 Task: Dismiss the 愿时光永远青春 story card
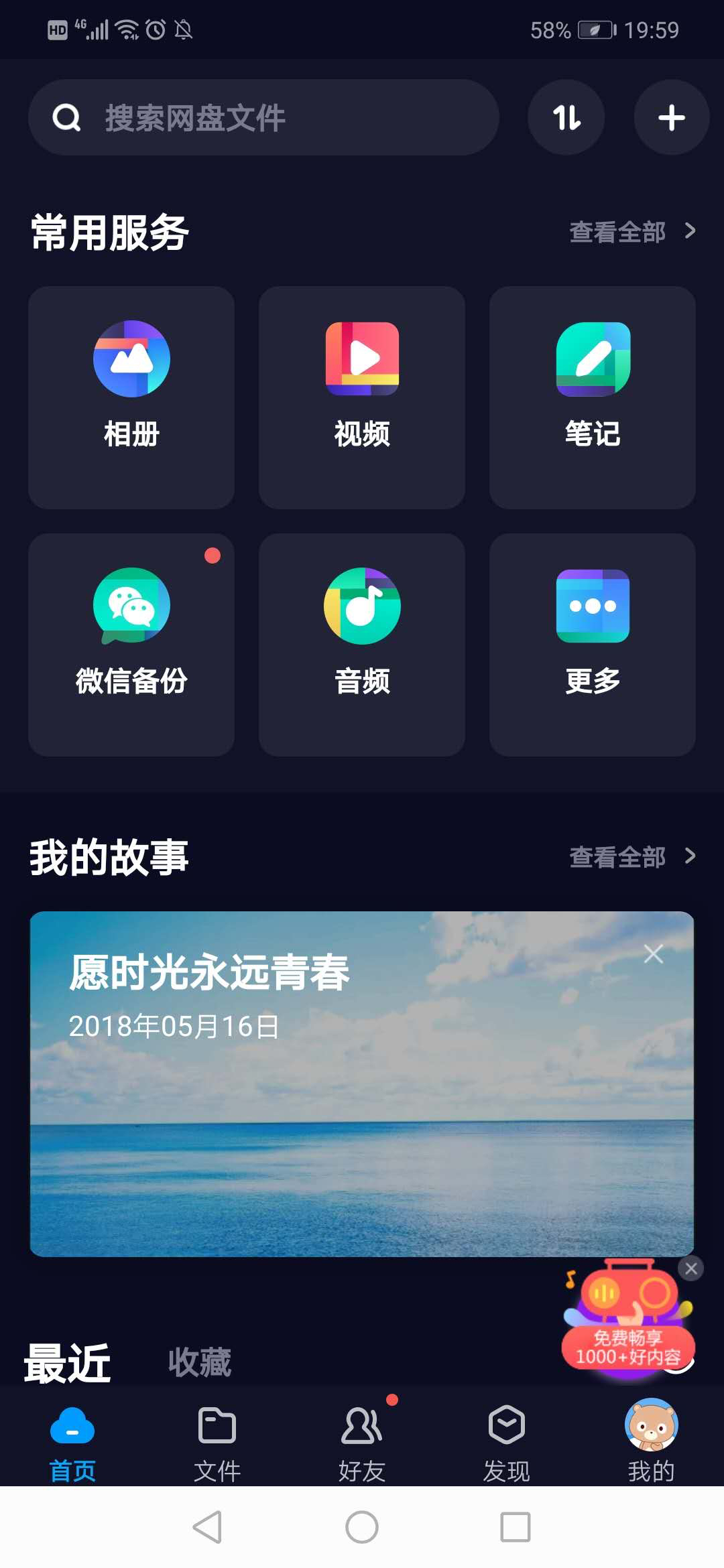coord(653,954)
